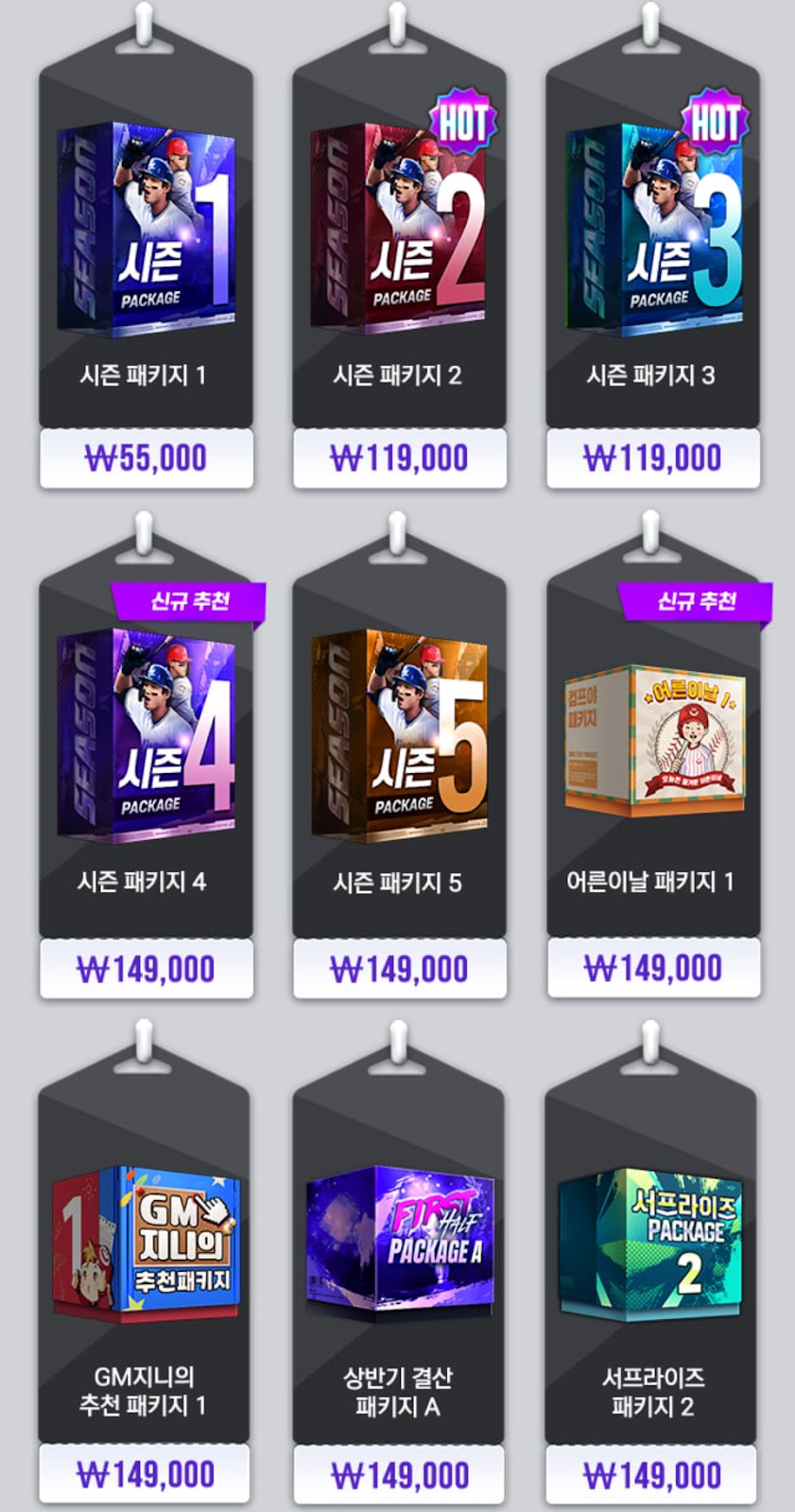This screenshot has width=795, height=1512.
Task: Open the GM지니의 추천 패키지 1 card
Action: tap(144, 1257)
